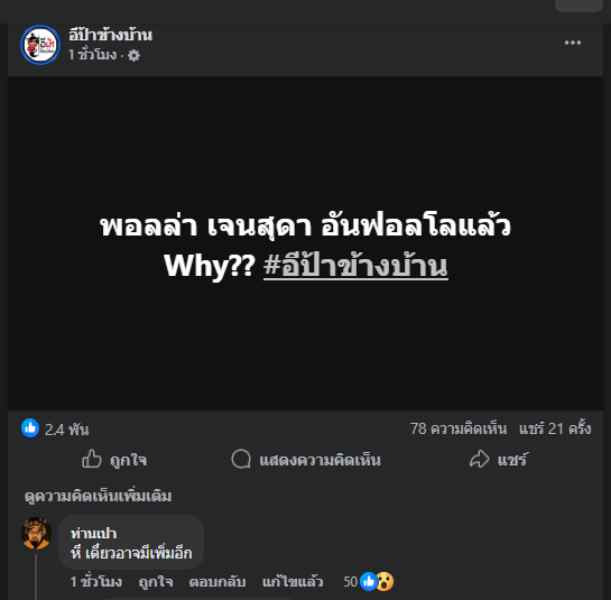Like the post with ถูกใจ button

tap(115, 460)
